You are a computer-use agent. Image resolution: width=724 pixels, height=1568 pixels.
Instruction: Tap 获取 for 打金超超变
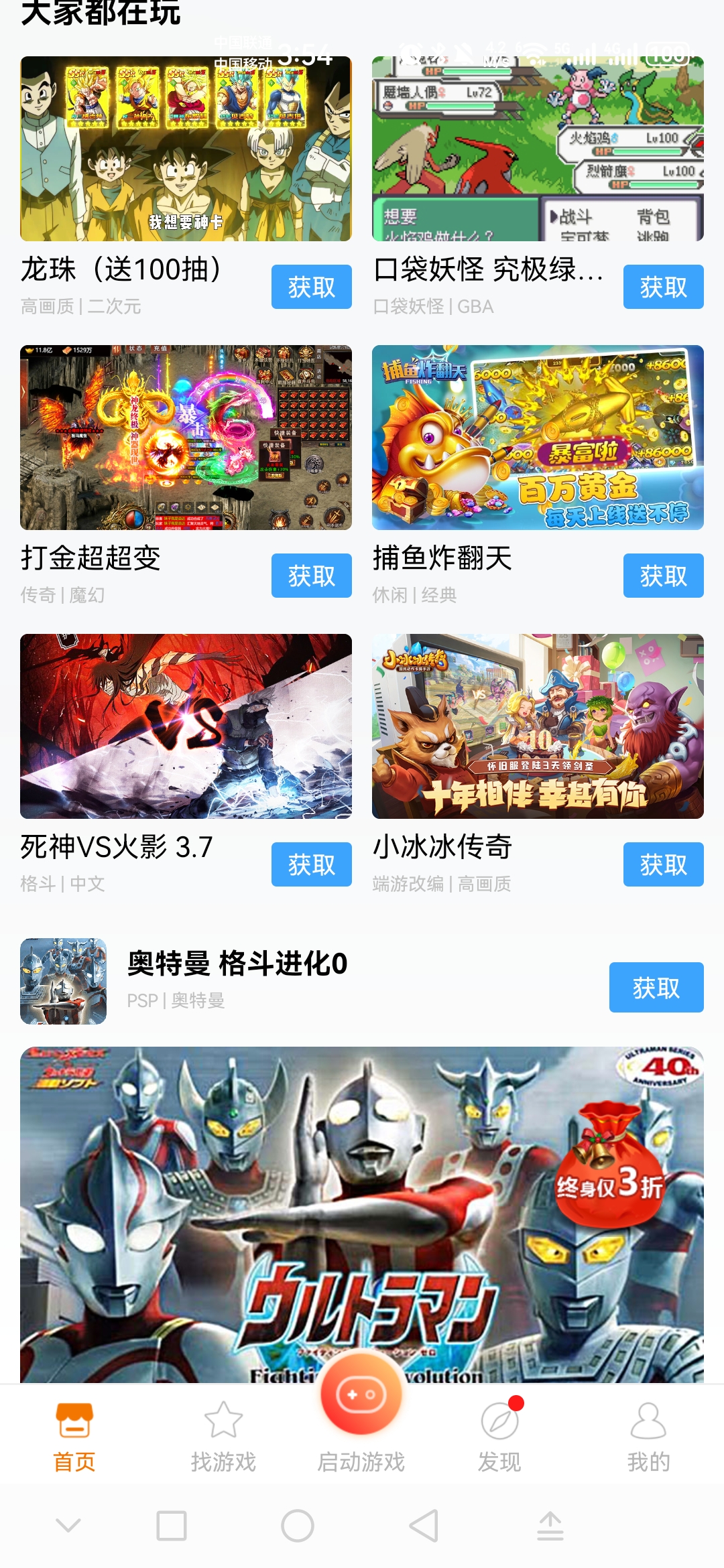(x=310, y=575)
